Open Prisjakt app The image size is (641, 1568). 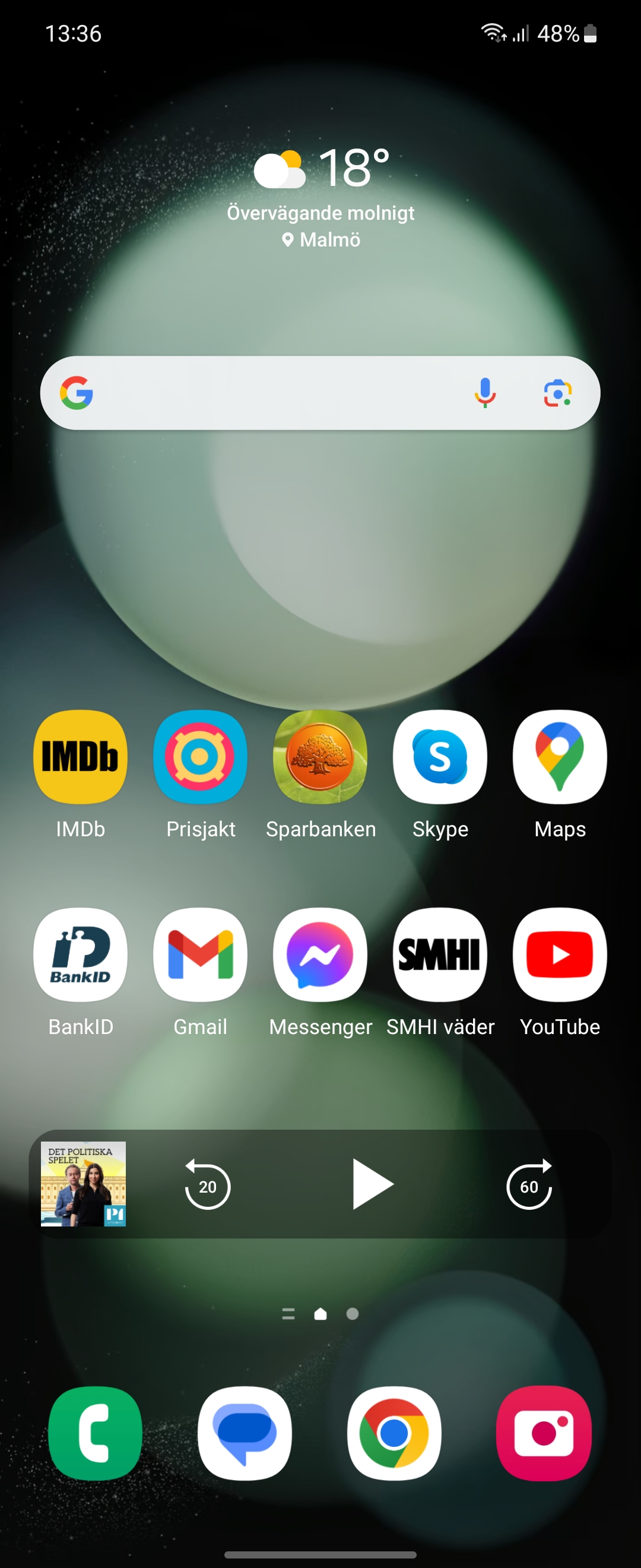click(200, 757)
